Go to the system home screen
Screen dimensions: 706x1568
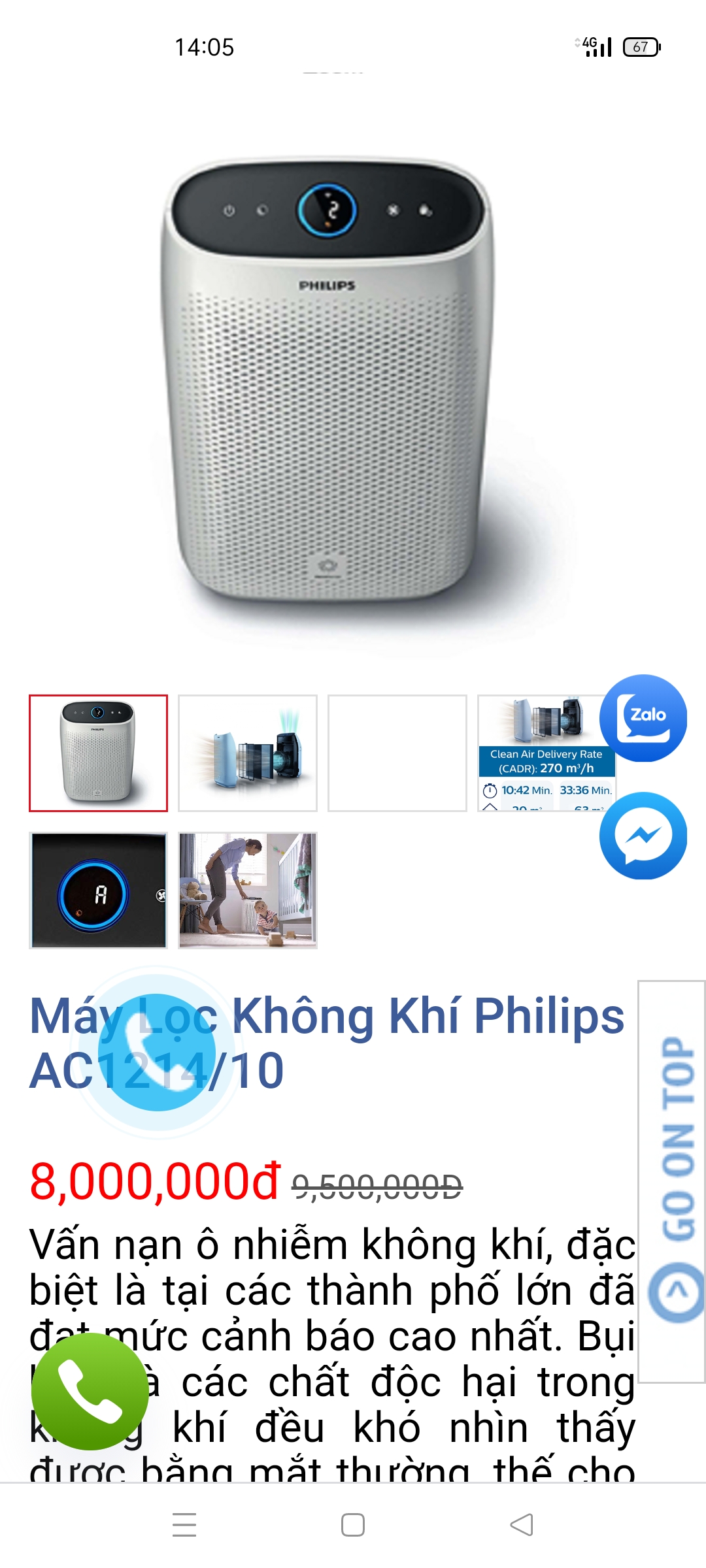coord(353,1525)
